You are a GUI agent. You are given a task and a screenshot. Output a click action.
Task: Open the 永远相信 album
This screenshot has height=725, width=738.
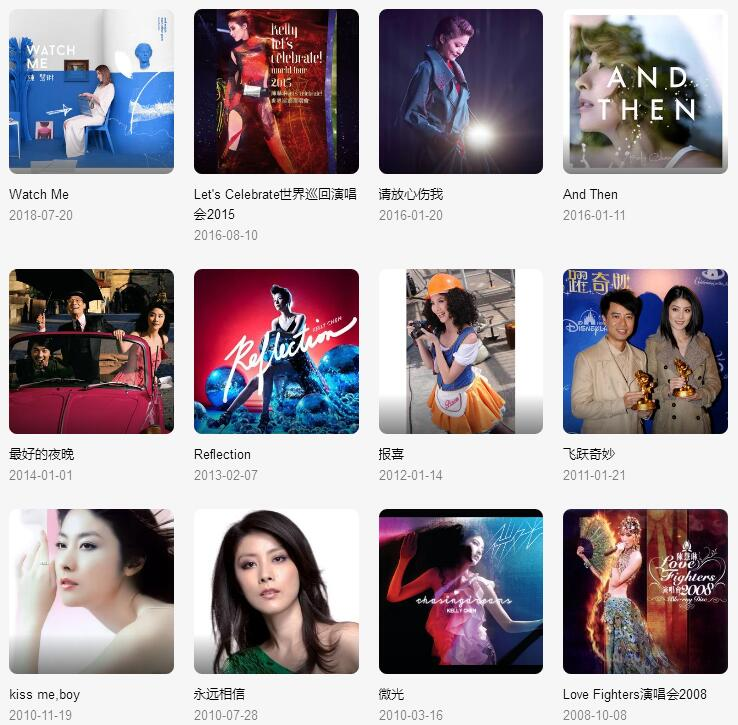(276, 591)
